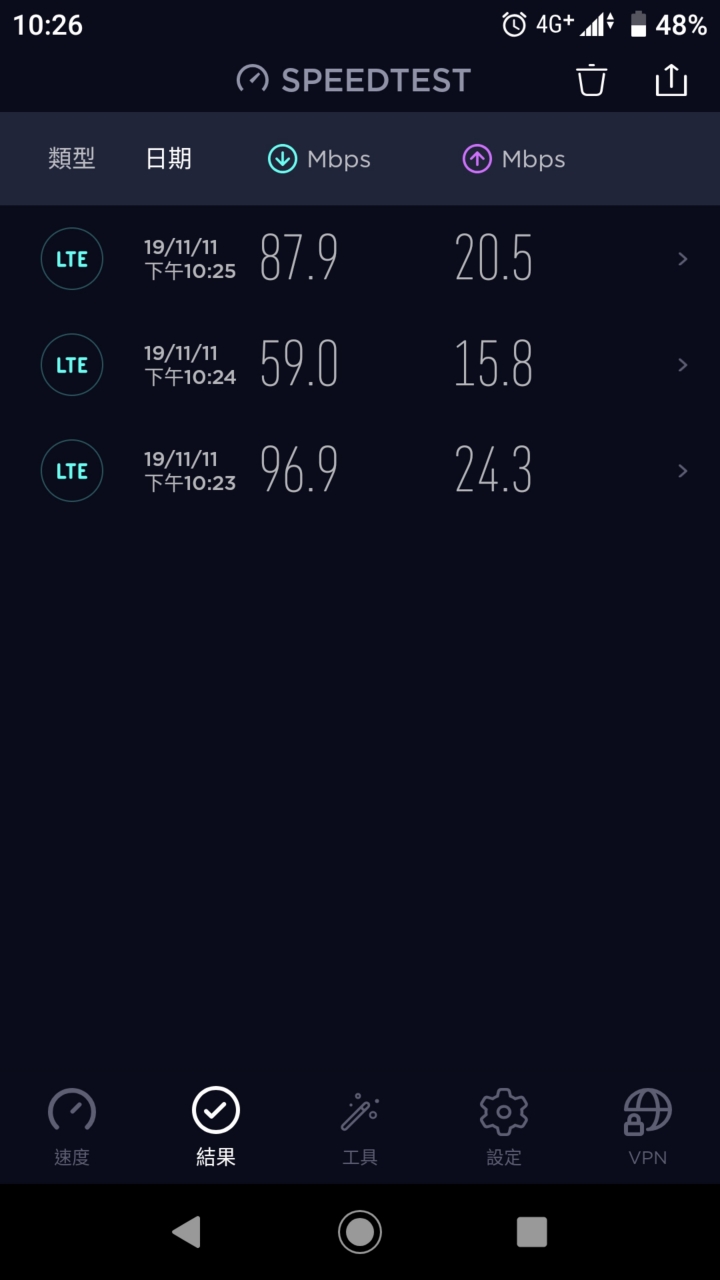Delete all results with the trash icon
The width and height of the screenshot is (720, 1280).
coord(592,80)
